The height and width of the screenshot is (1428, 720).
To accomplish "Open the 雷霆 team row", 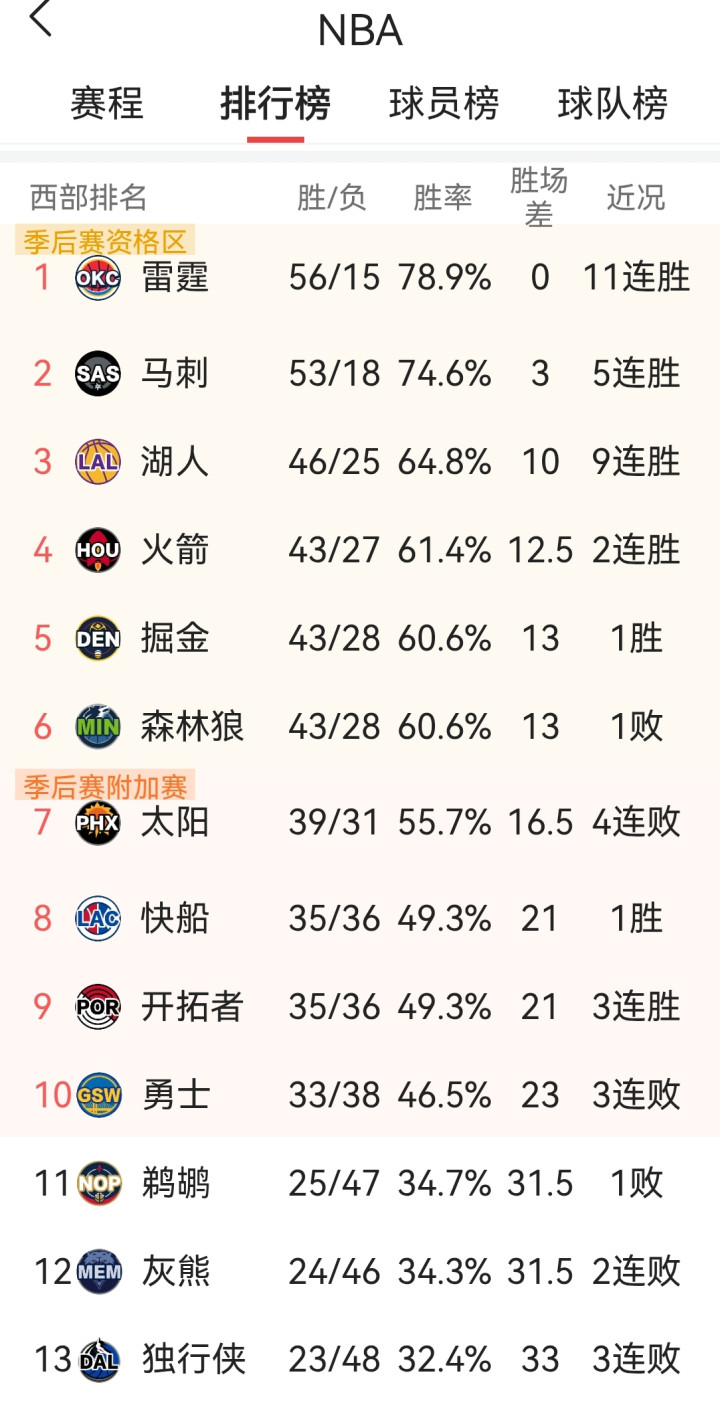I will 360,277.
